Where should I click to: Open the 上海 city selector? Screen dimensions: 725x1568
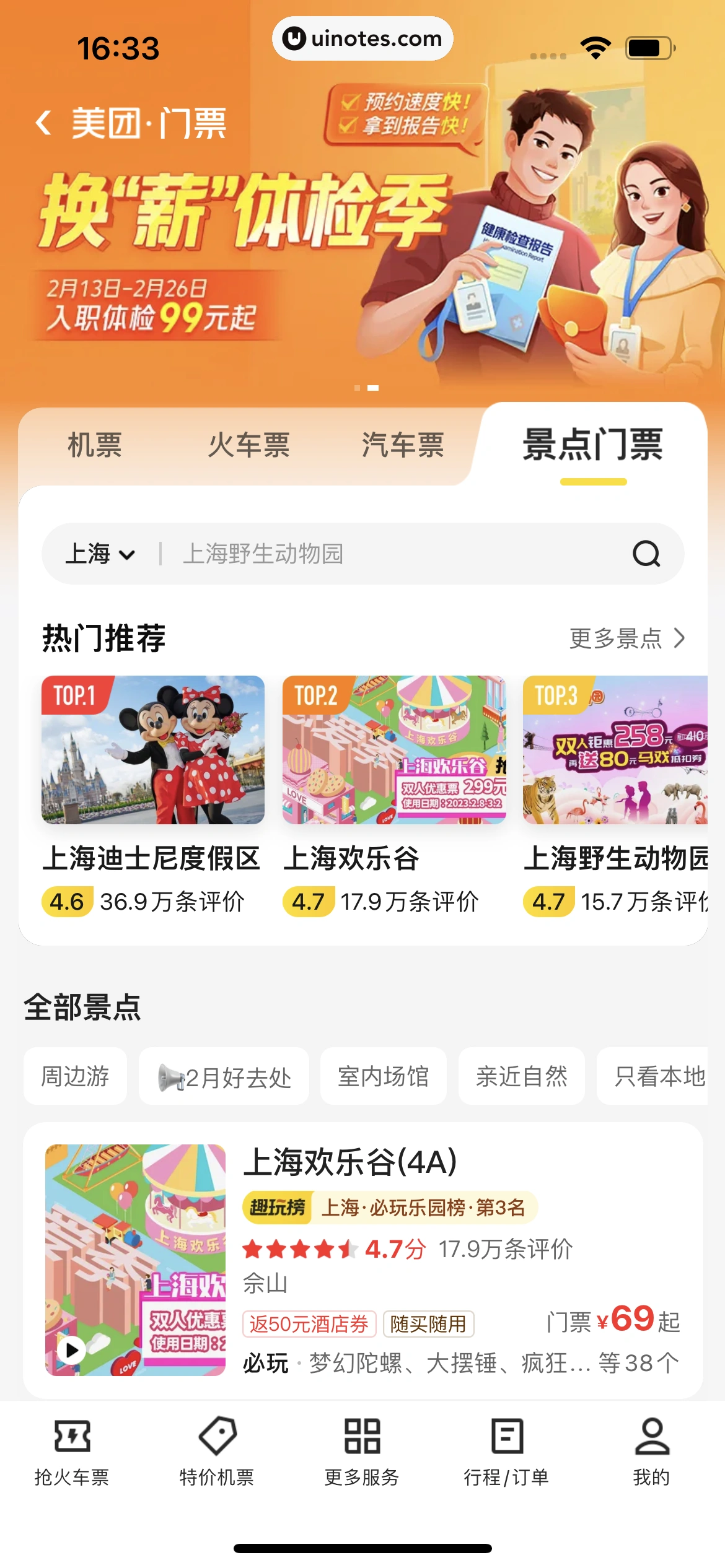[99, 553]
